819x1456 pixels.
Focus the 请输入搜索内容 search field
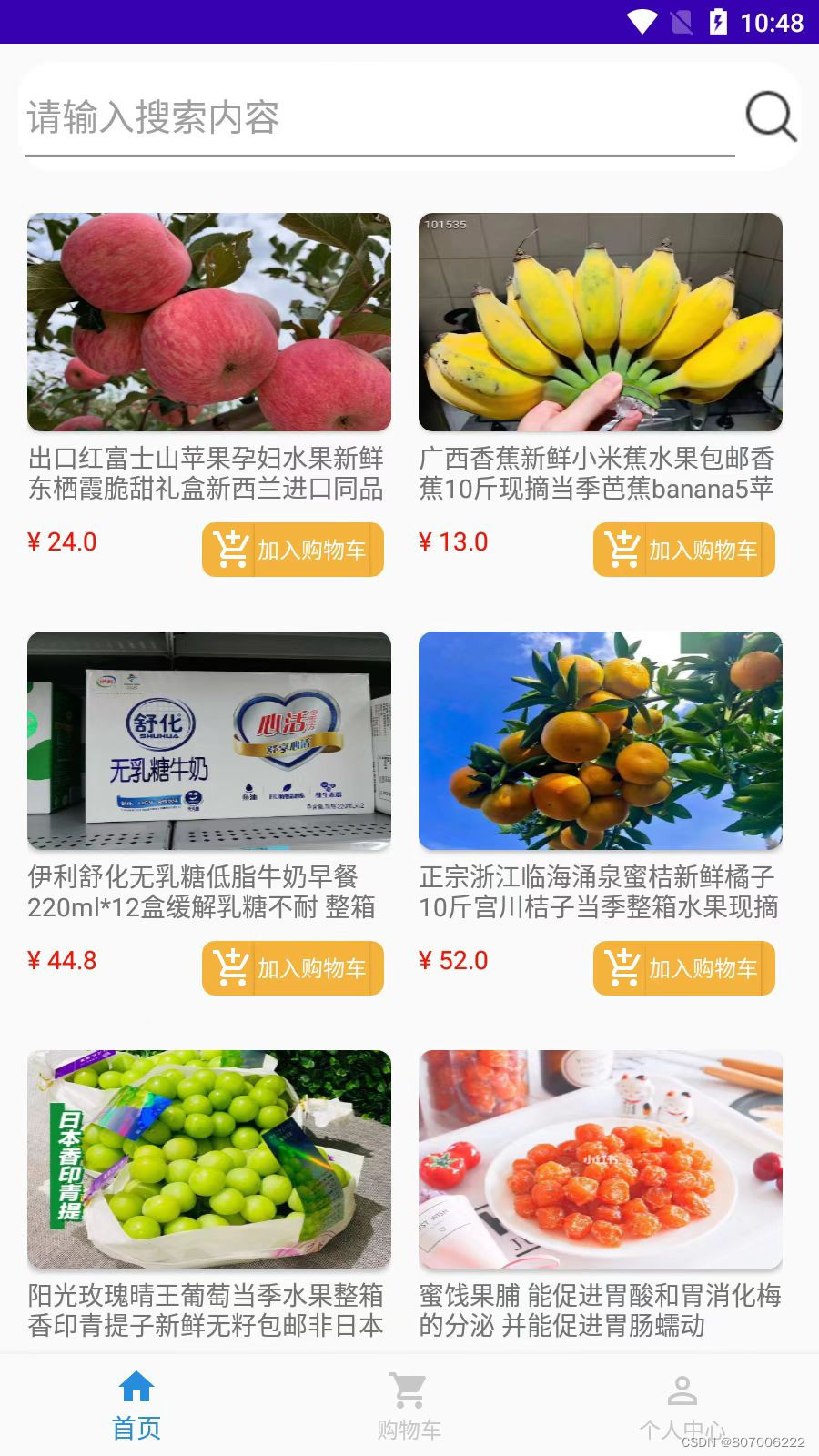[379, 118]
